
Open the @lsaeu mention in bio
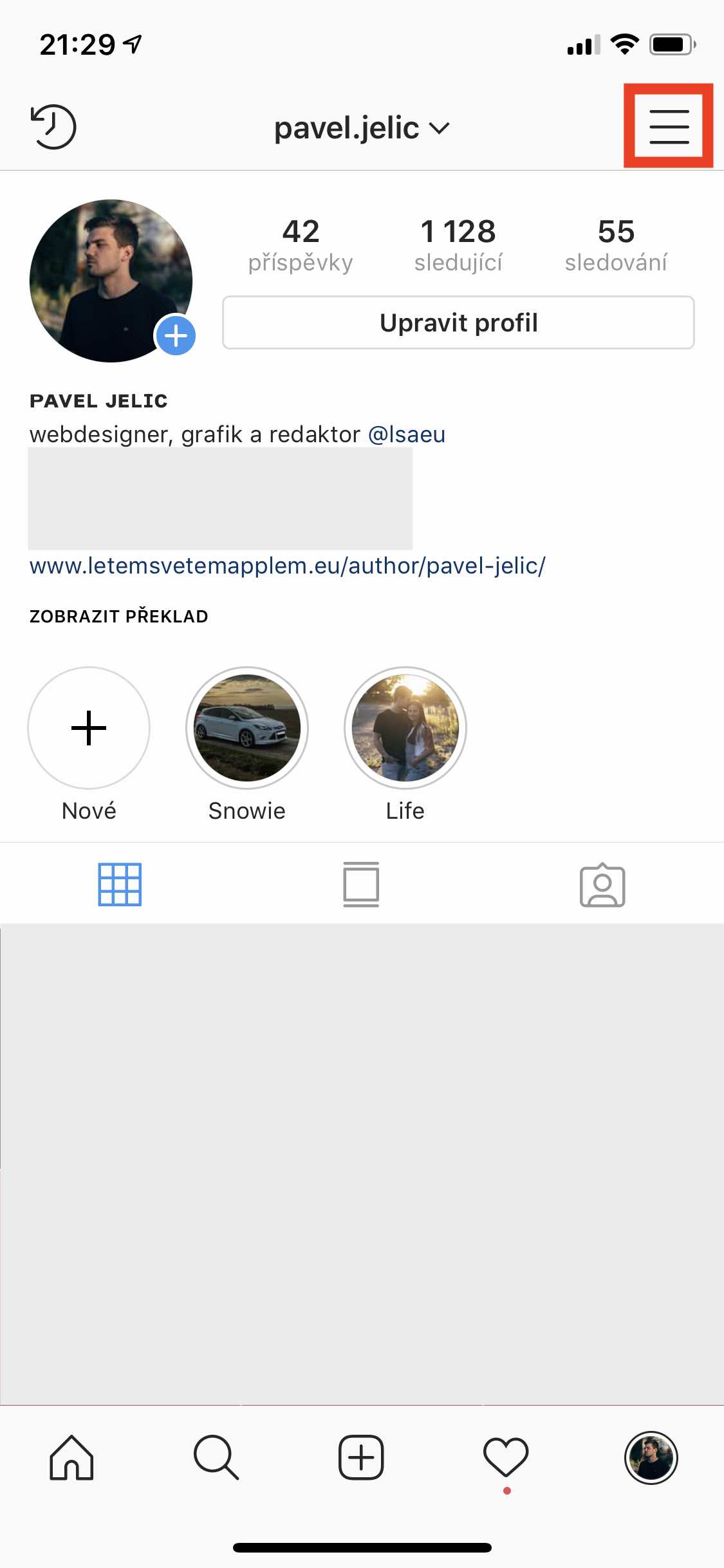407,434
